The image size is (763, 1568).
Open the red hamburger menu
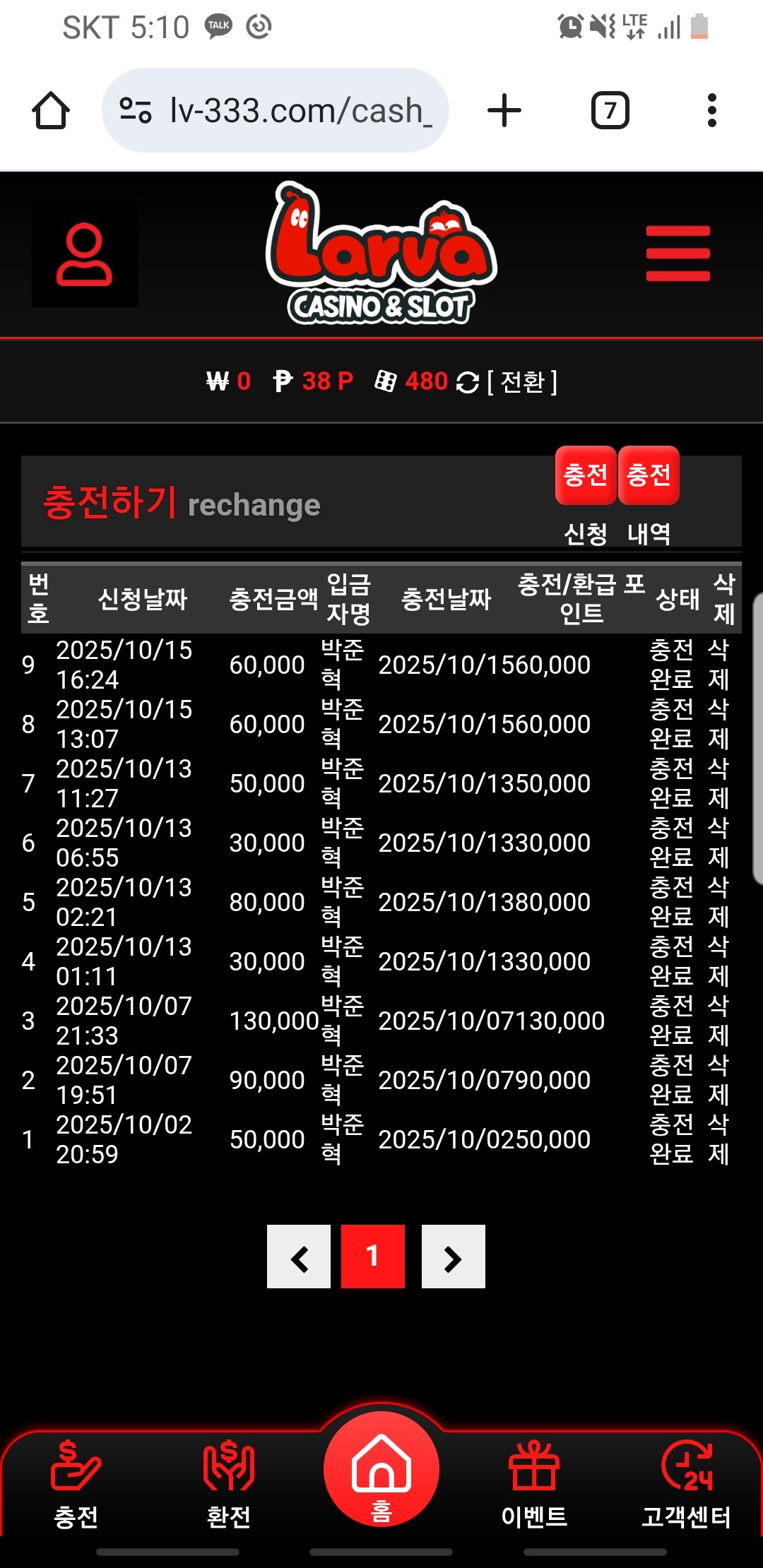coord(678,254)
